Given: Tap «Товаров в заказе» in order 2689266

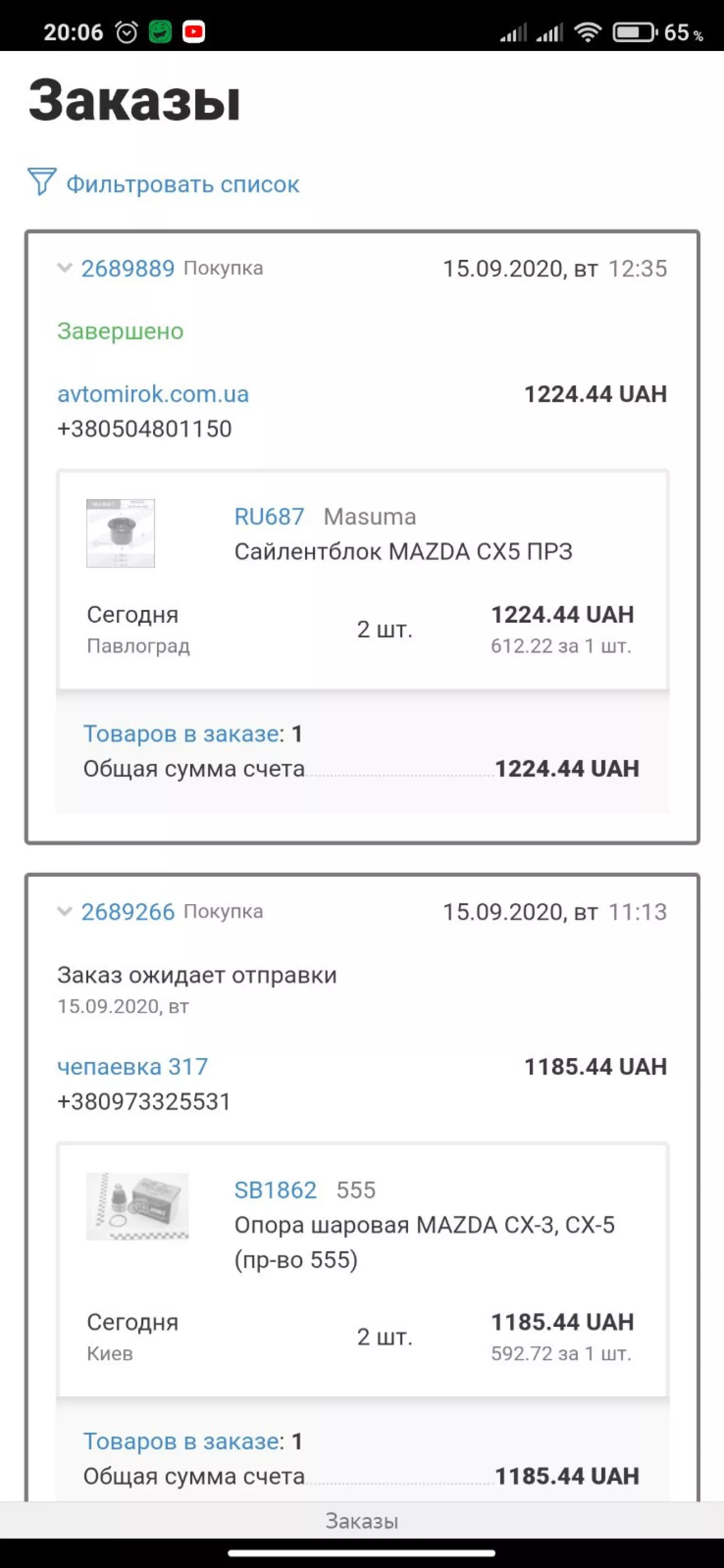Looking at the screenshot, I should 182,1441.
